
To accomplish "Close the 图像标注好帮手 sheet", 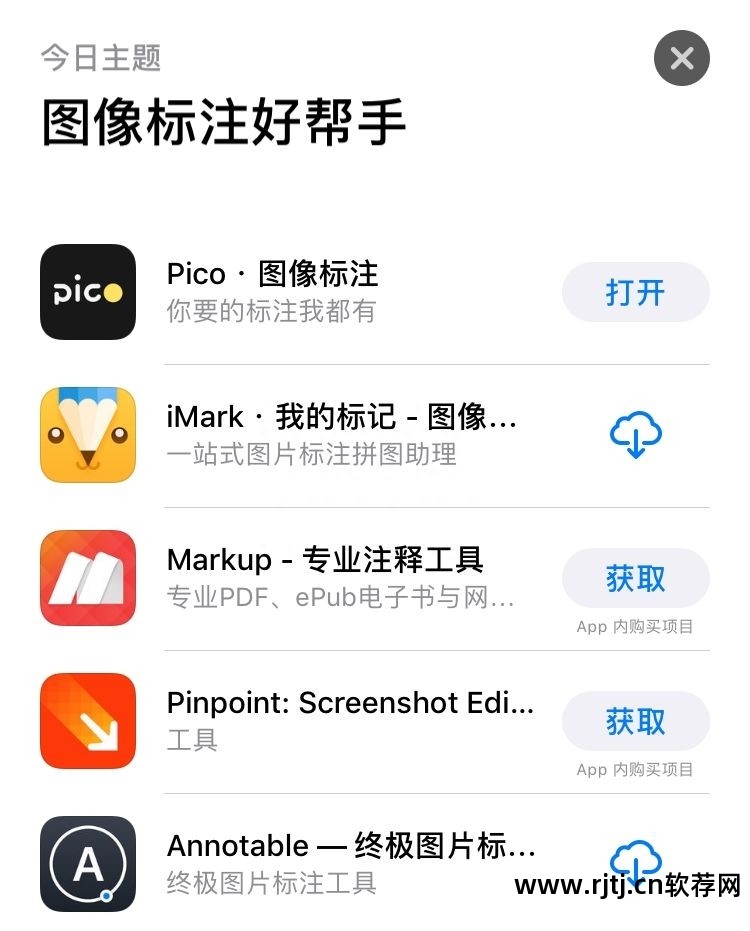I will coord(681,58).
